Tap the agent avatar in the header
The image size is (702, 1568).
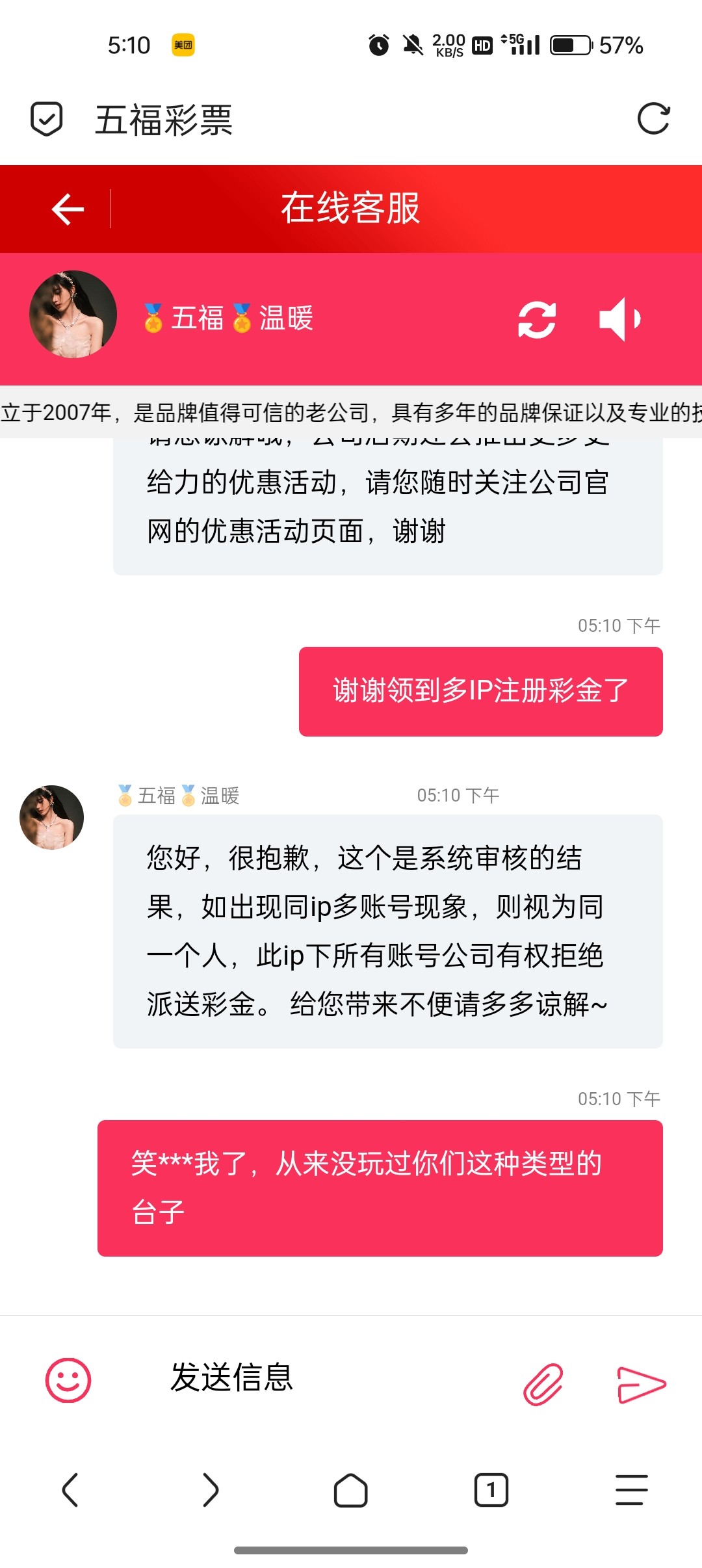pos(73,315)
